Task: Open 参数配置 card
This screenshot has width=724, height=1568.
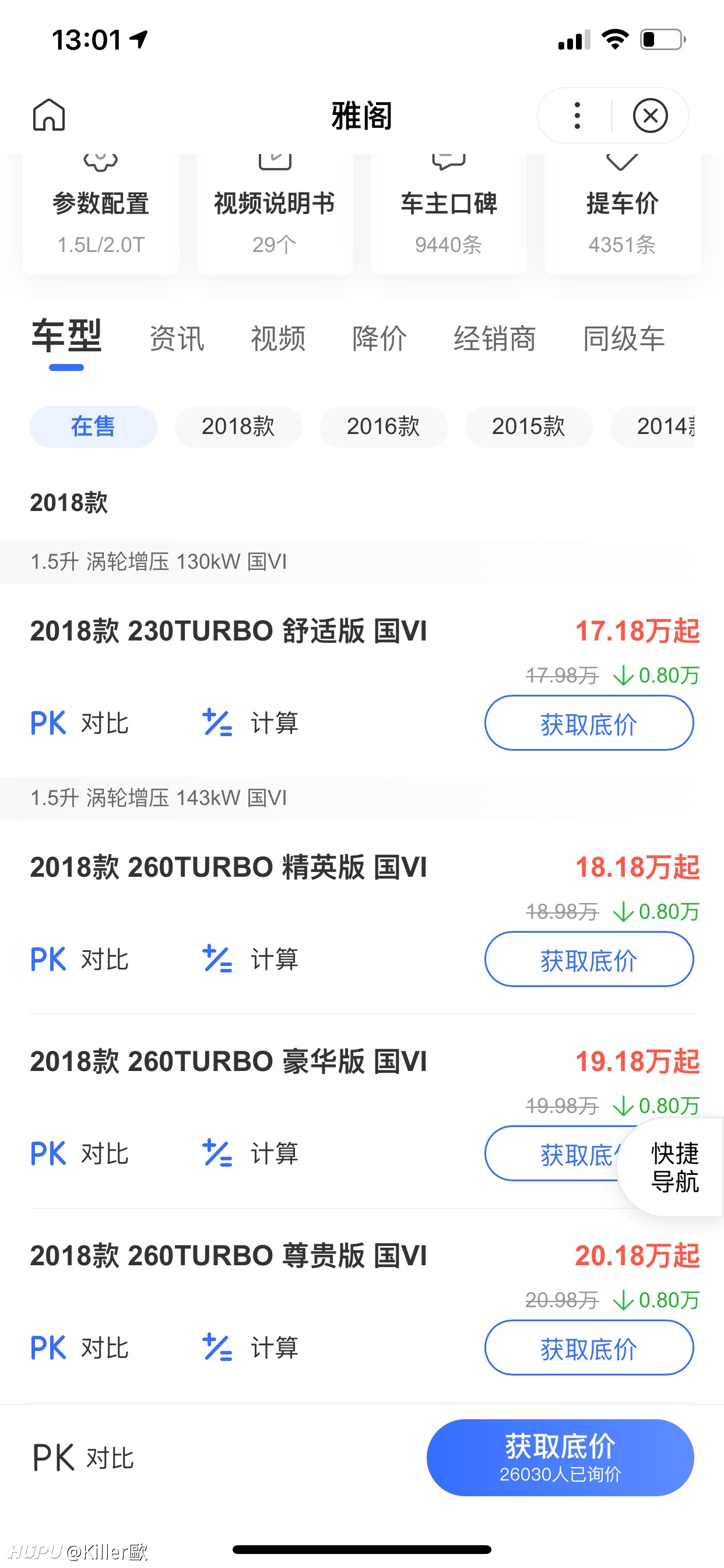Action: pyautogui.click(x=101, y=213)
